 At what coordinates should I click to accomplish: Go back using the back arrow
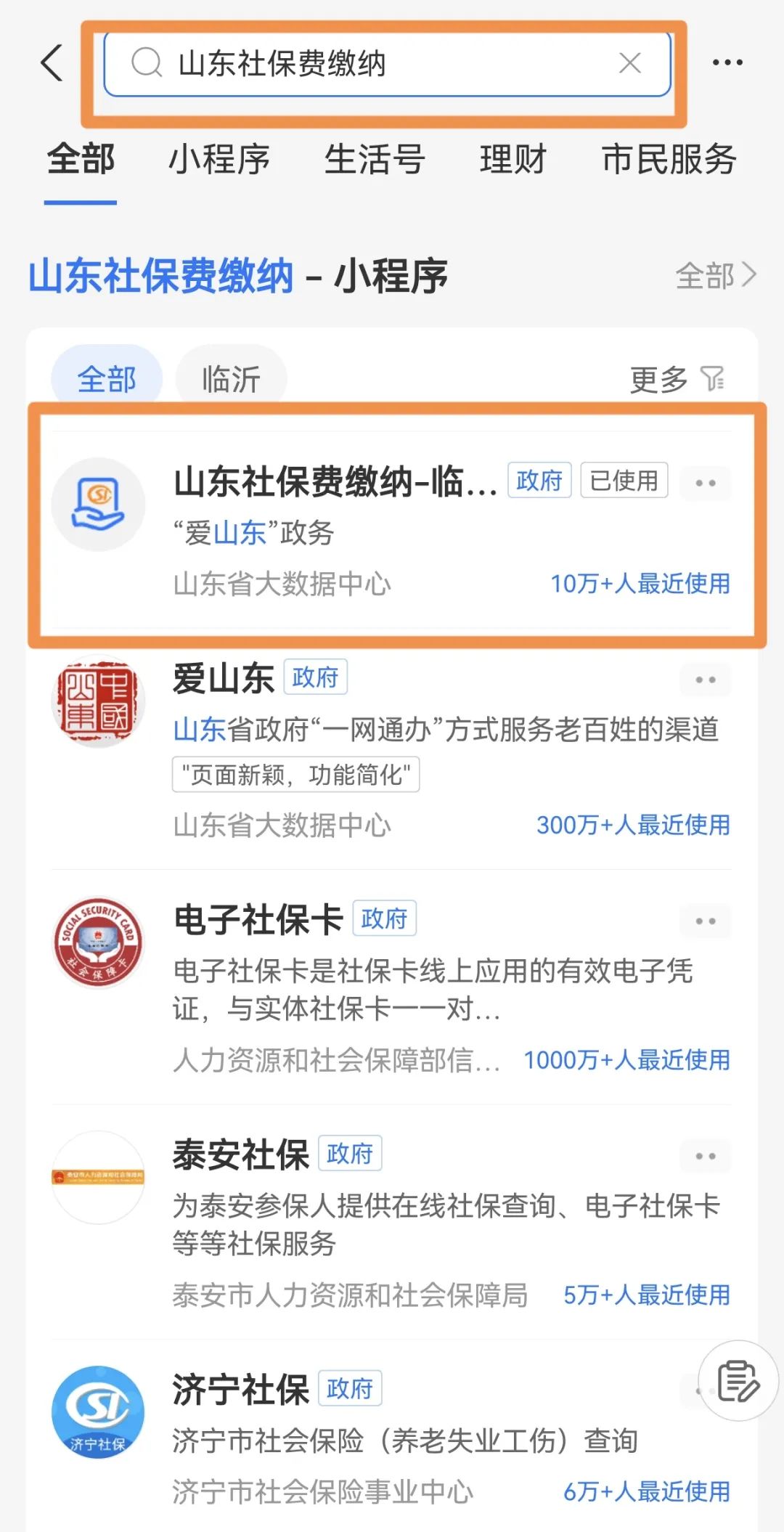(x=52, y=63)
